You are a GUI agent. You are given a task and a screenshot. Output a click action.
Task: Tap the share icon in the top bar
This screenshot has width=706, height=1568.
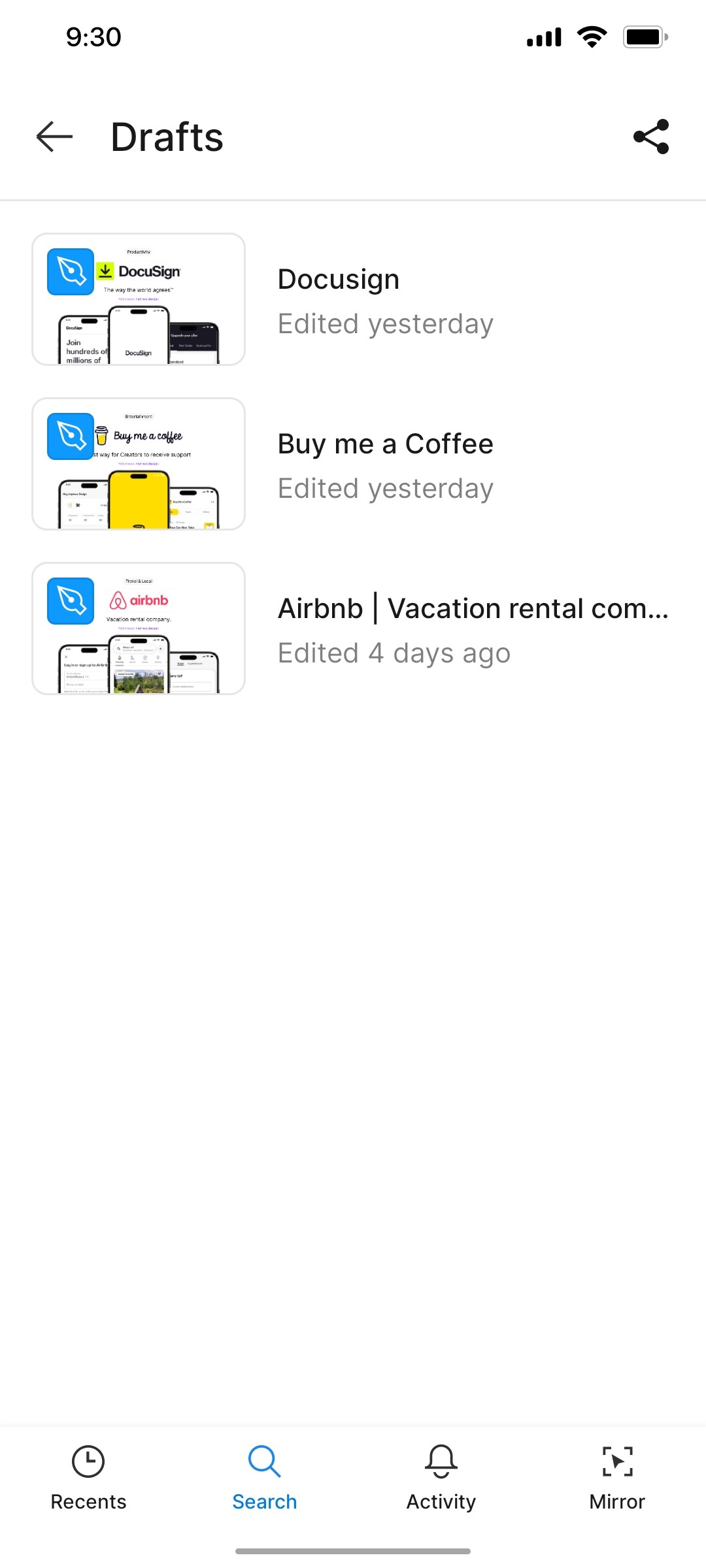tap(650, 137)
